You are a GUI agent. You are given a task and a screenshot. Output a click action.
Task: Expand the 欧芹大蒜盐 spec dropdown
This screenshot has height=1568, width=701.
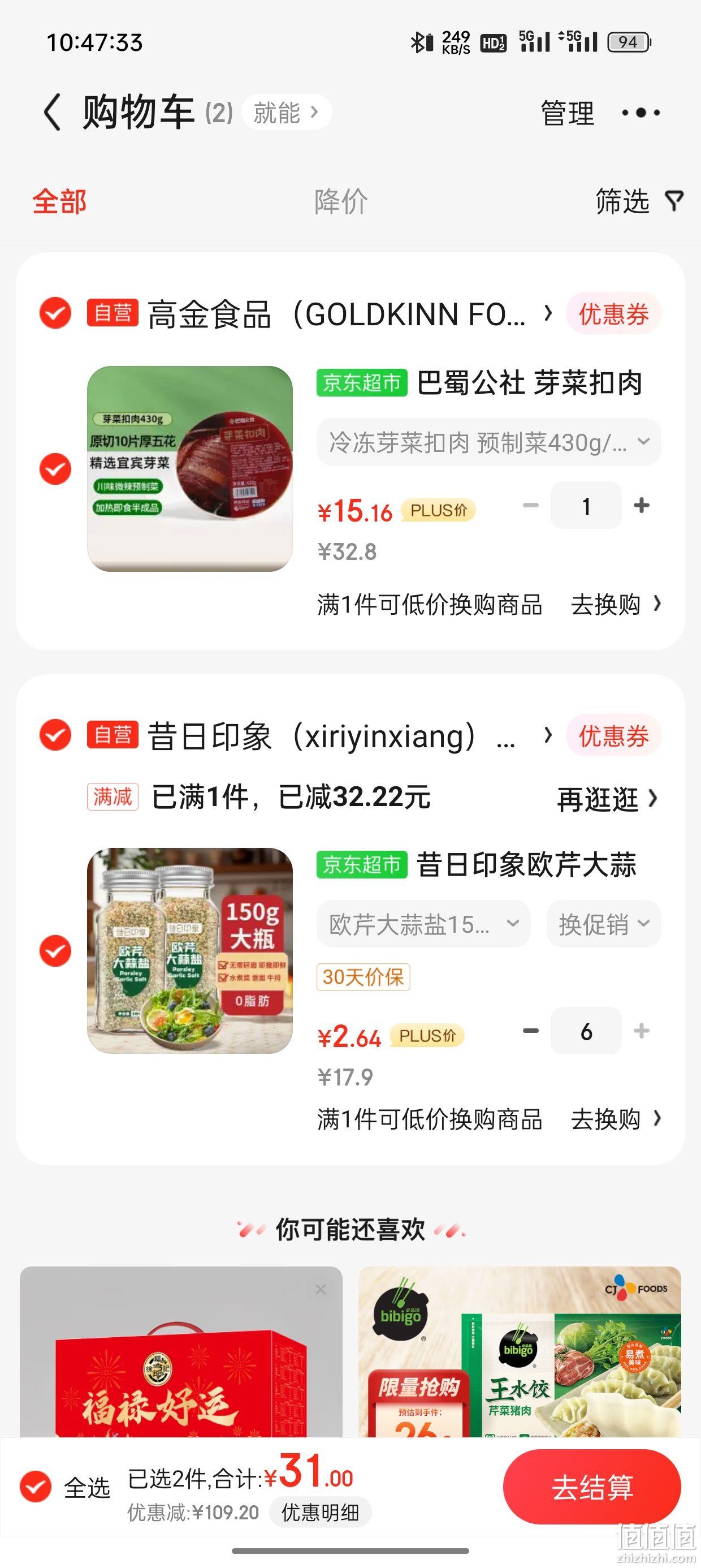[x=423, y=924]
